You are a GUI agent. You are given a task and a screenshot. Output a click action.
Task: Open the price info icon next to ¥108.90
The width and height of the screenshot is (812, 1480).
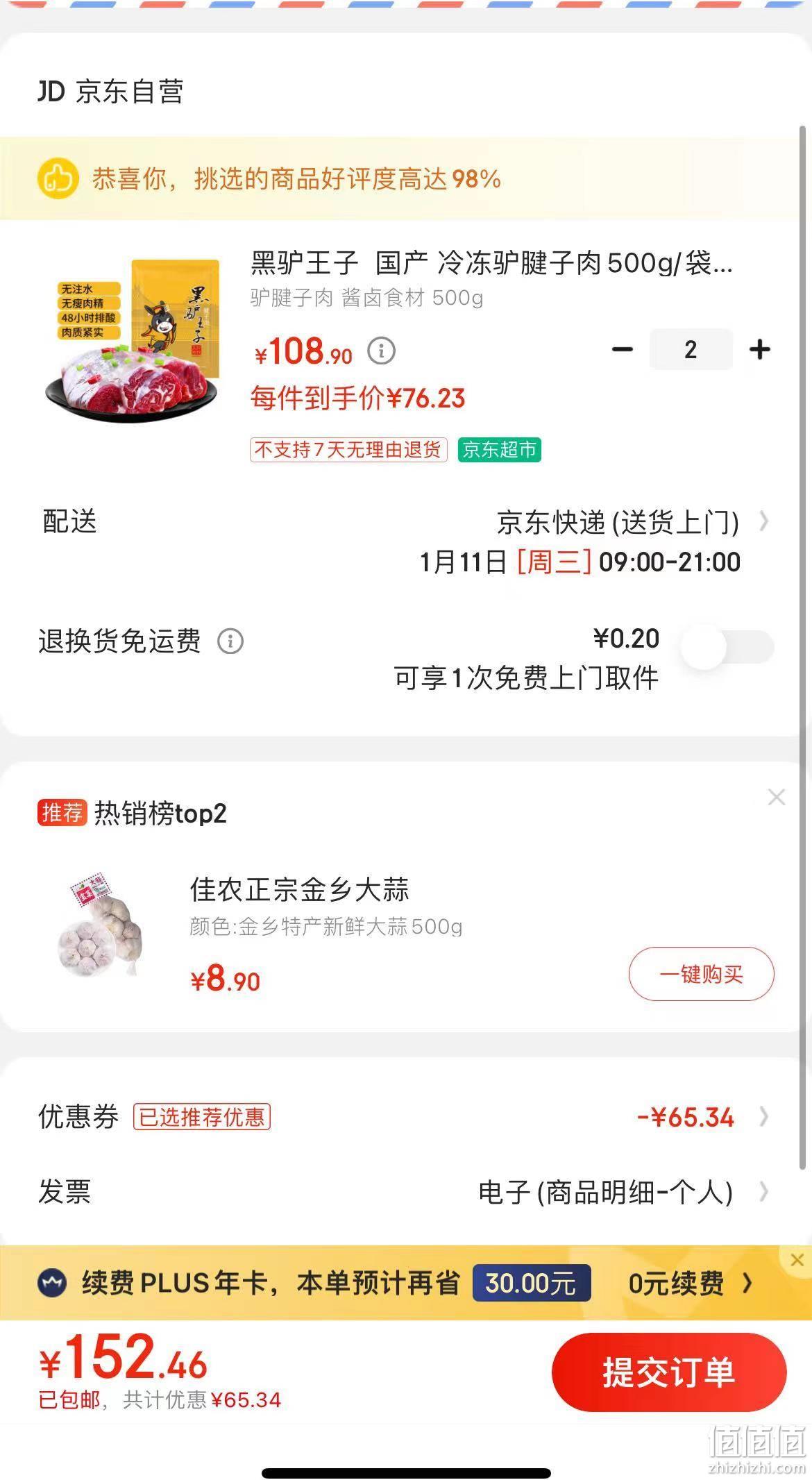tap(381, 351)
